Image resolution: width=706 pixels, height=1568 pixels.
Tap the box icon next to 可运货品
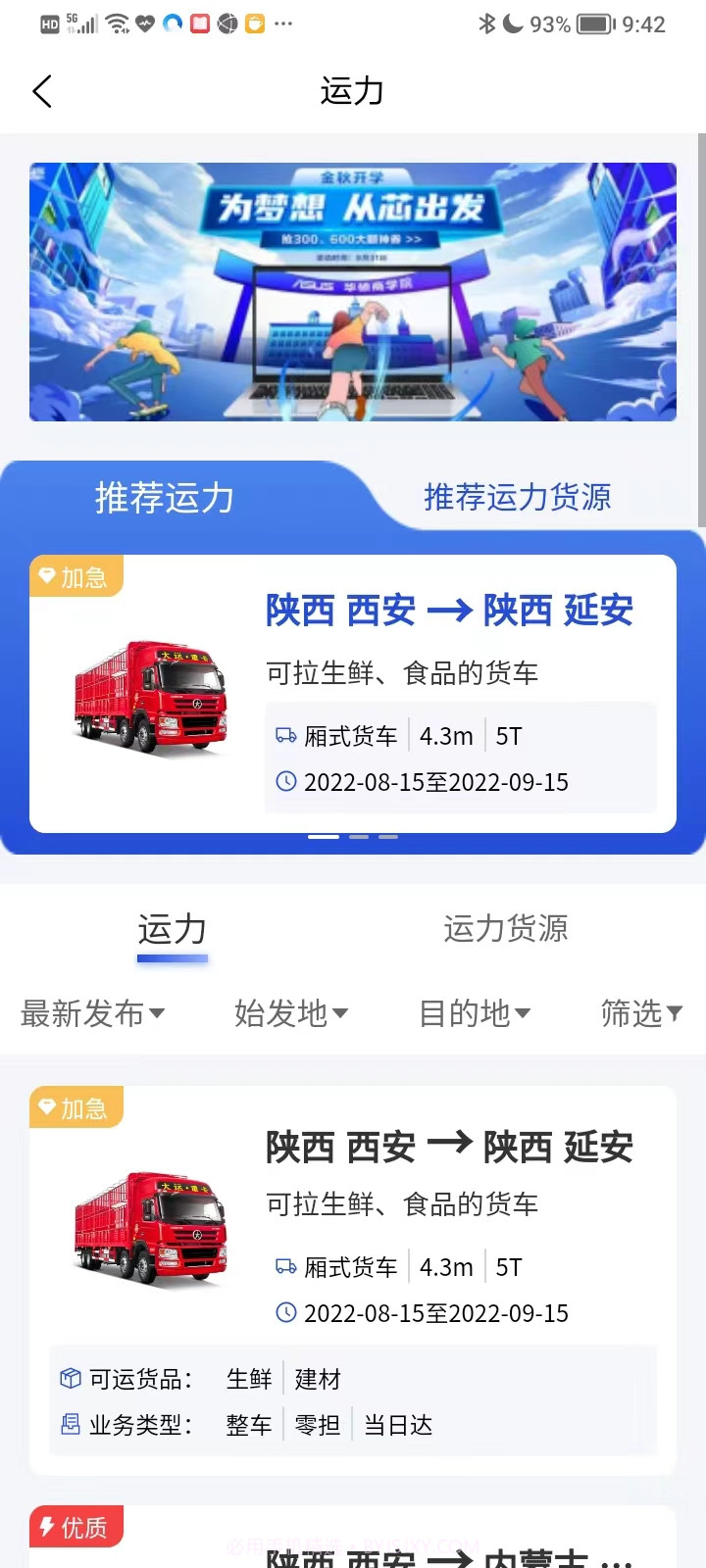69,1379
